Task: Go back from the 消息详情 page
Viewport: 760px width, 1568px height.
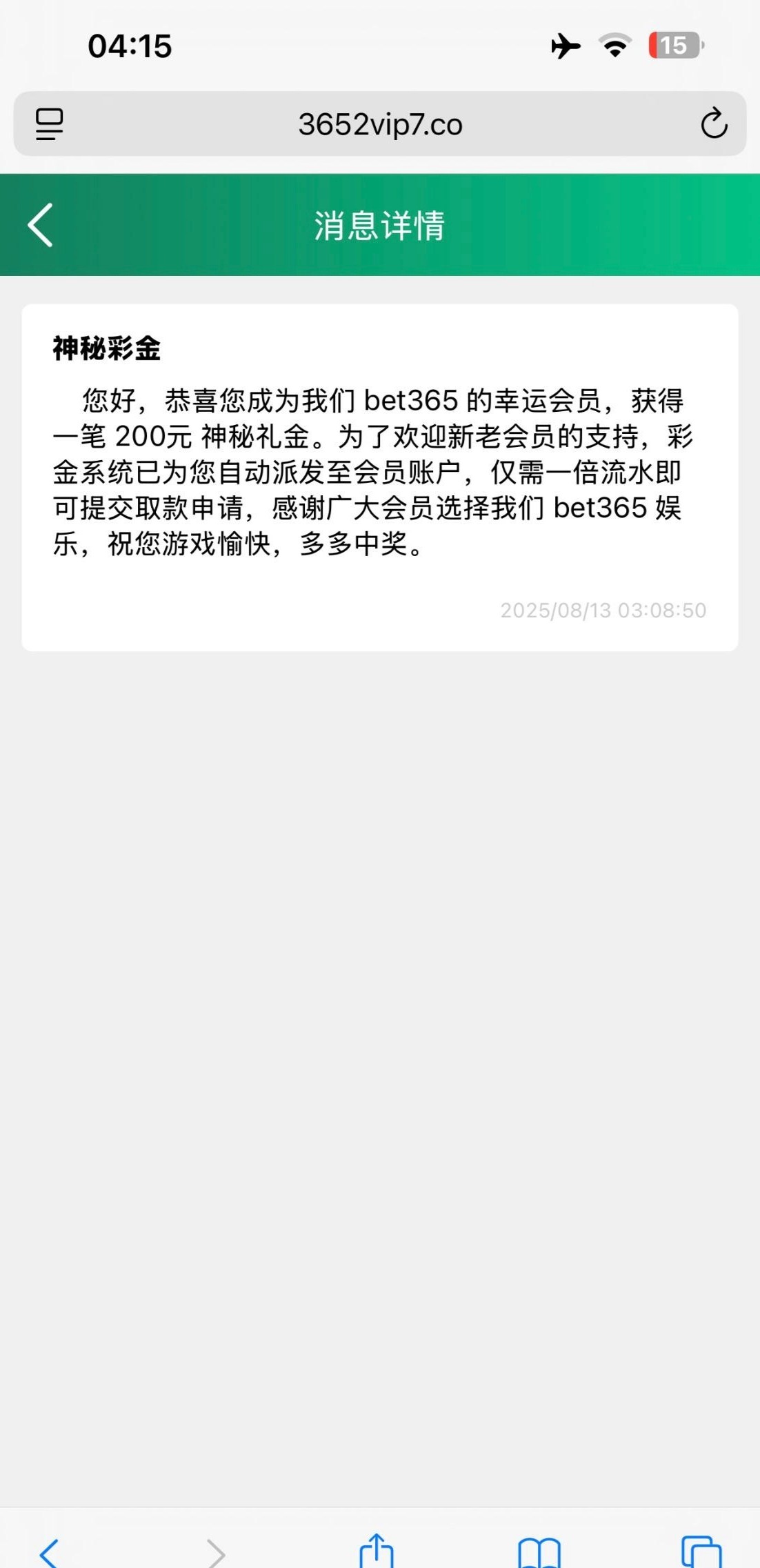Action: click(41, 225)
